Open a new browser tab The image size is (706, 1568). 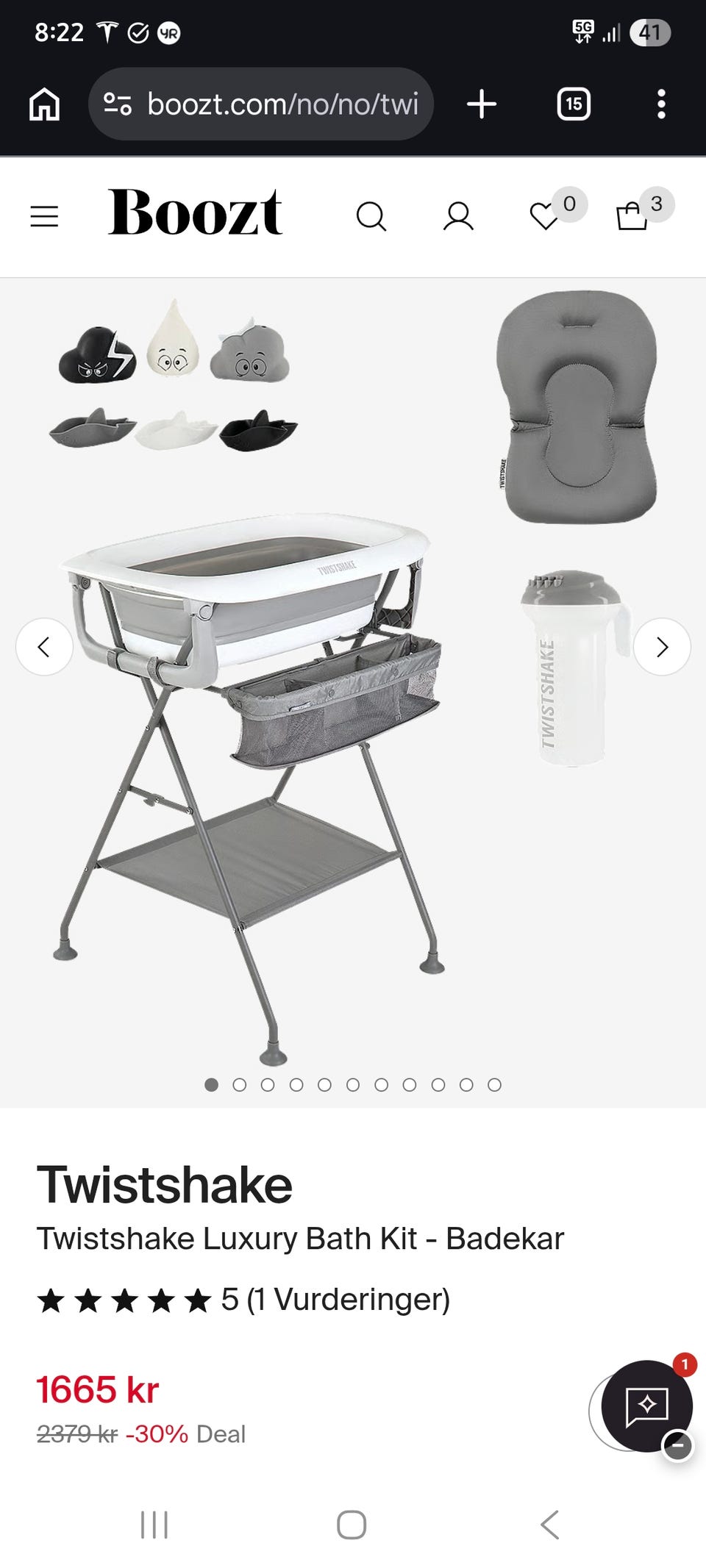[x=482, y=104]
